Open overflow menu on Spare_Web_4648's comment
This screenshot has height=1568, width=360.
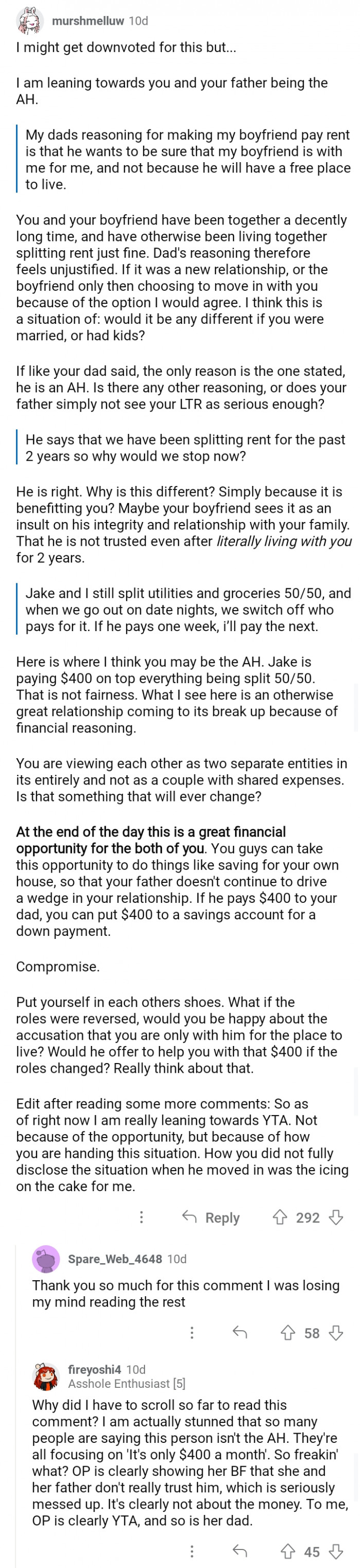point(192,1333)
